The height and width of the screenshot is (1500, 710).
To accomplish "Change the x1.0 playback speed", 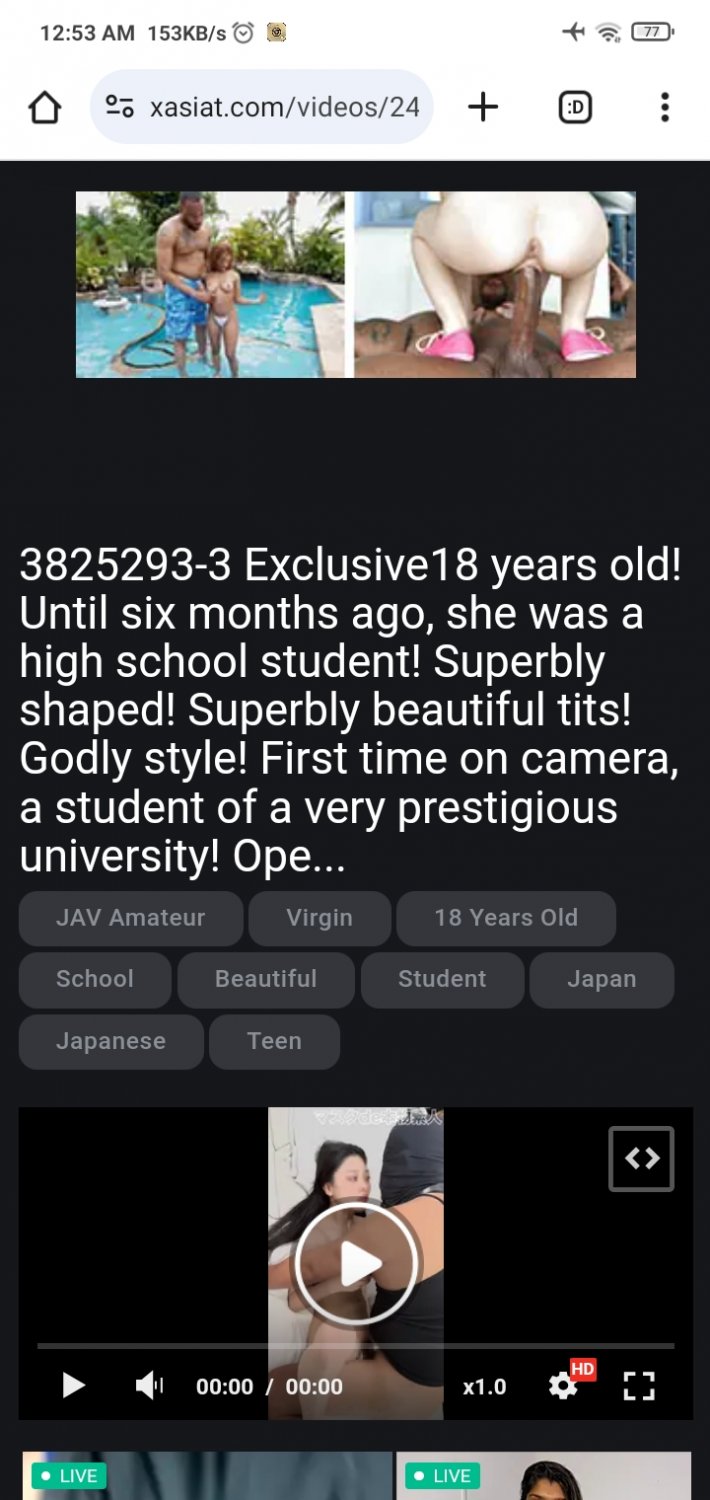I will tap(484, 1387).
